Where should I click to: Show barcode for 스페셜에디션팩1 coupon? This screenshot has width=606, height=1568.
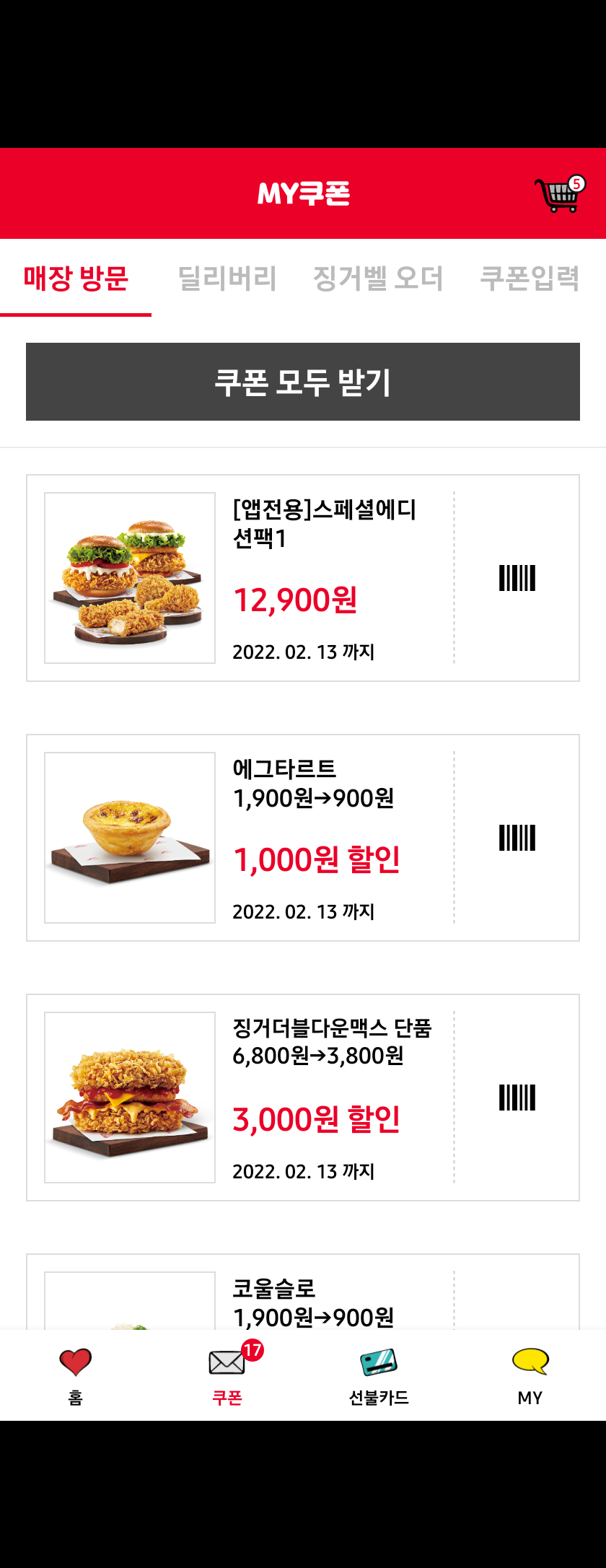tap(517, 578)
